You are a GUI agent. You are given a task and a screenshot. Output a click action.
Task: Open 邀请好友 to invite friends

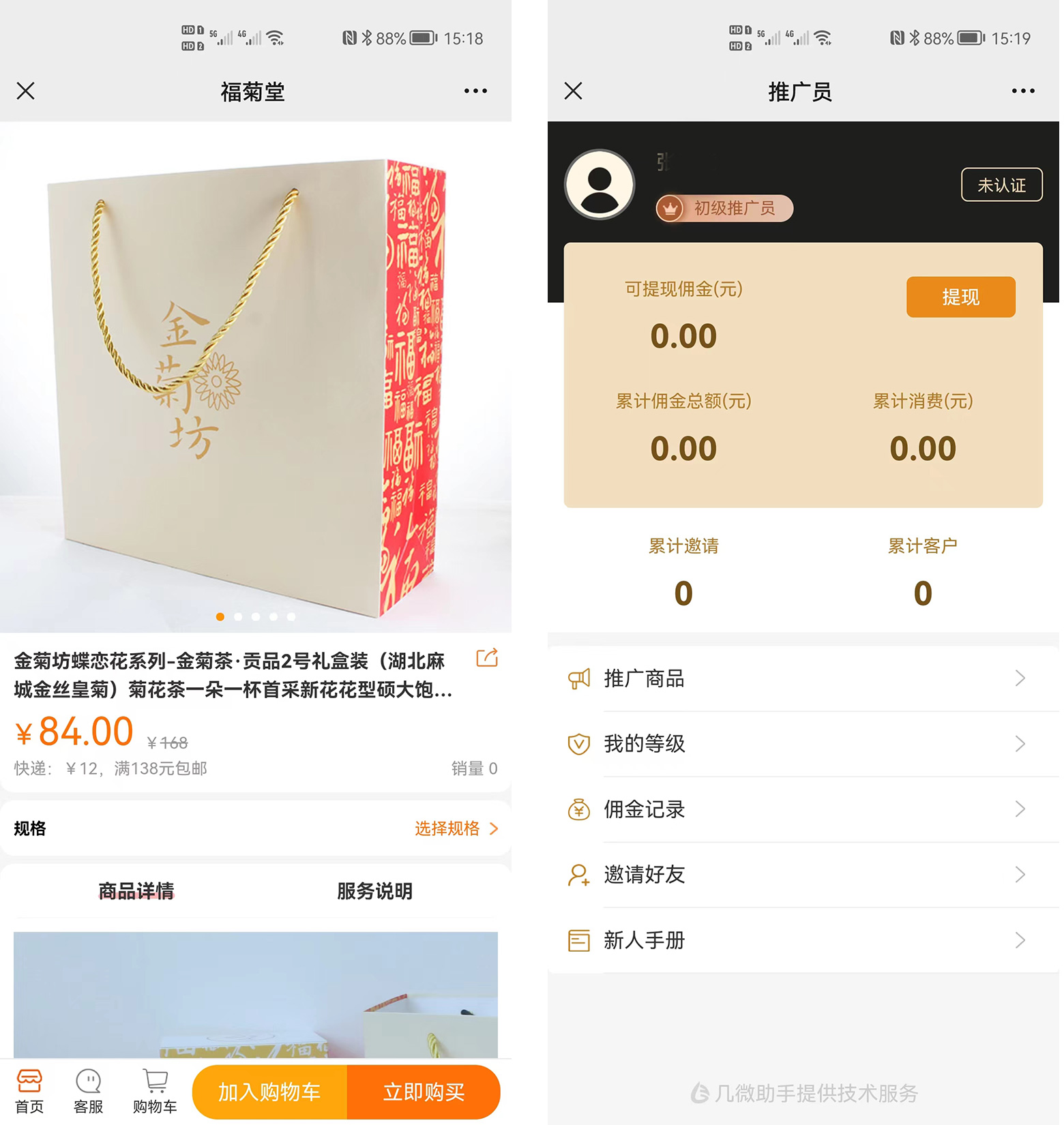(803, 875)
